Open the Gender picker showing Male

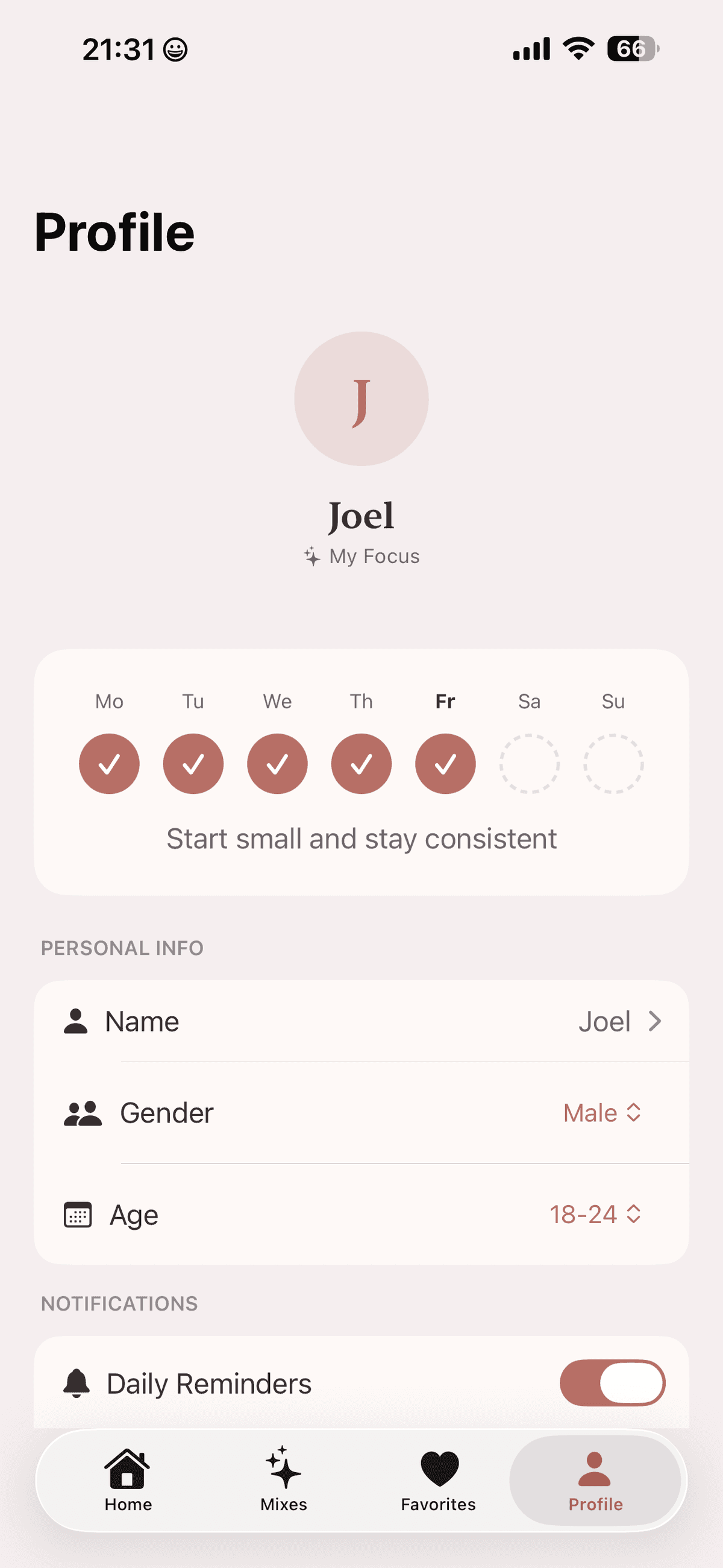tap(601, 1113)
